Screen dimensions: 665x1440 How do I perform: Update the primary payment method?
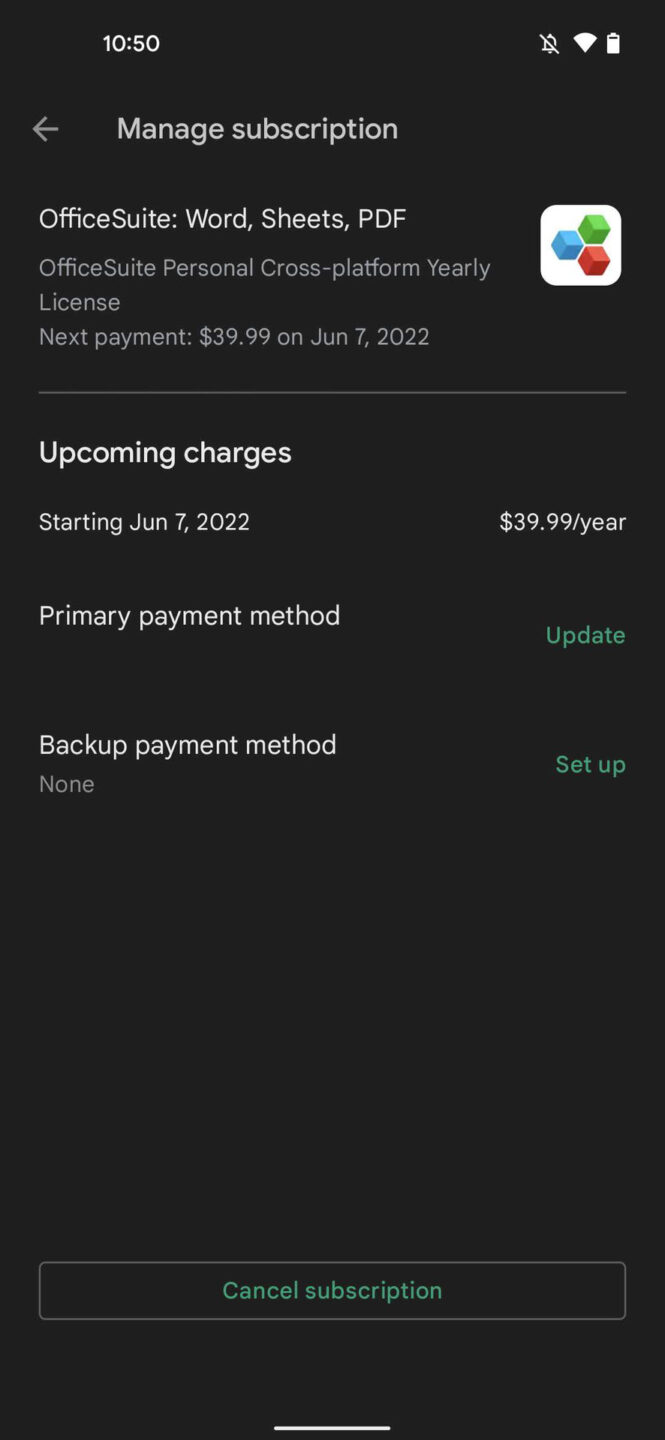(585, 635)
